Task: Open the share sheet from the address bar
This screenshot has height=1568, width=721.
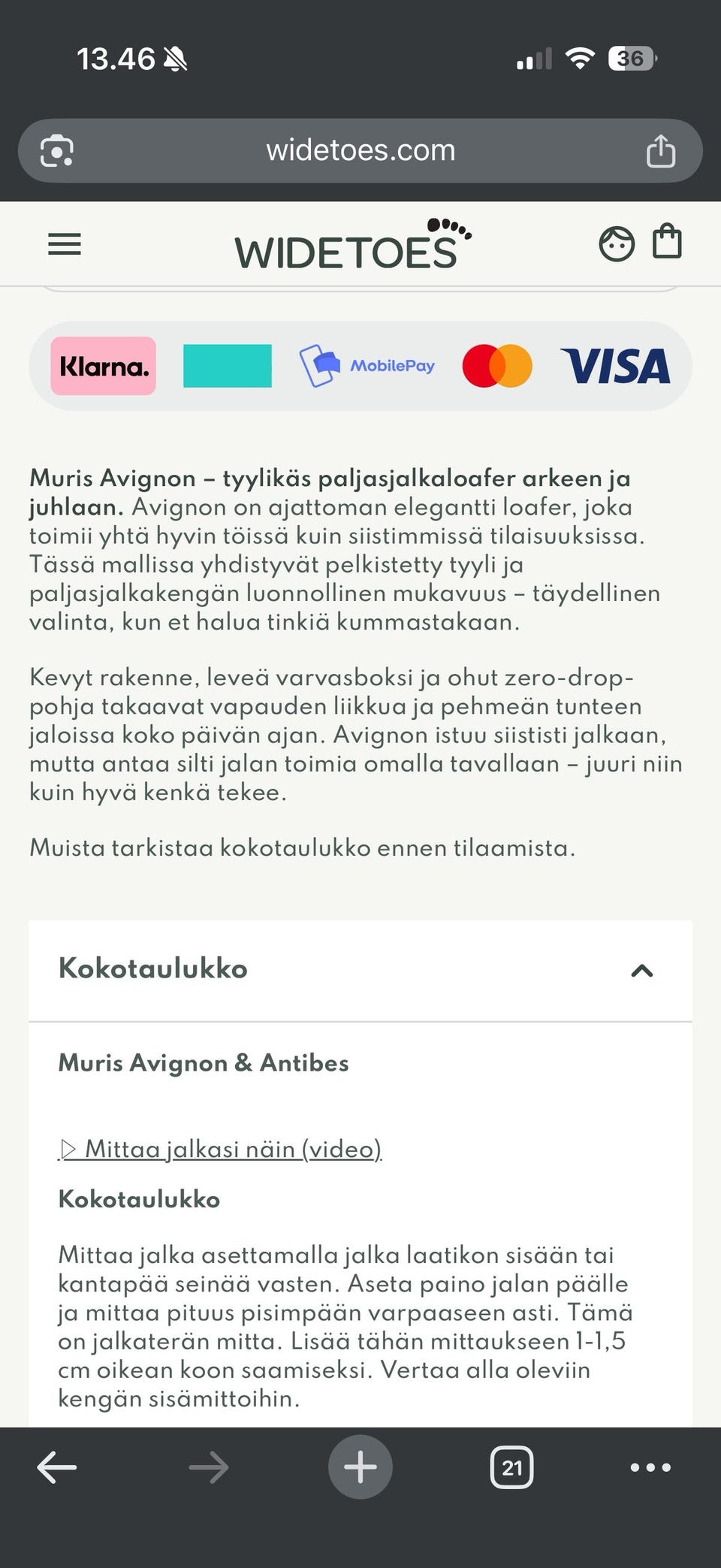Action: point(659,150)
